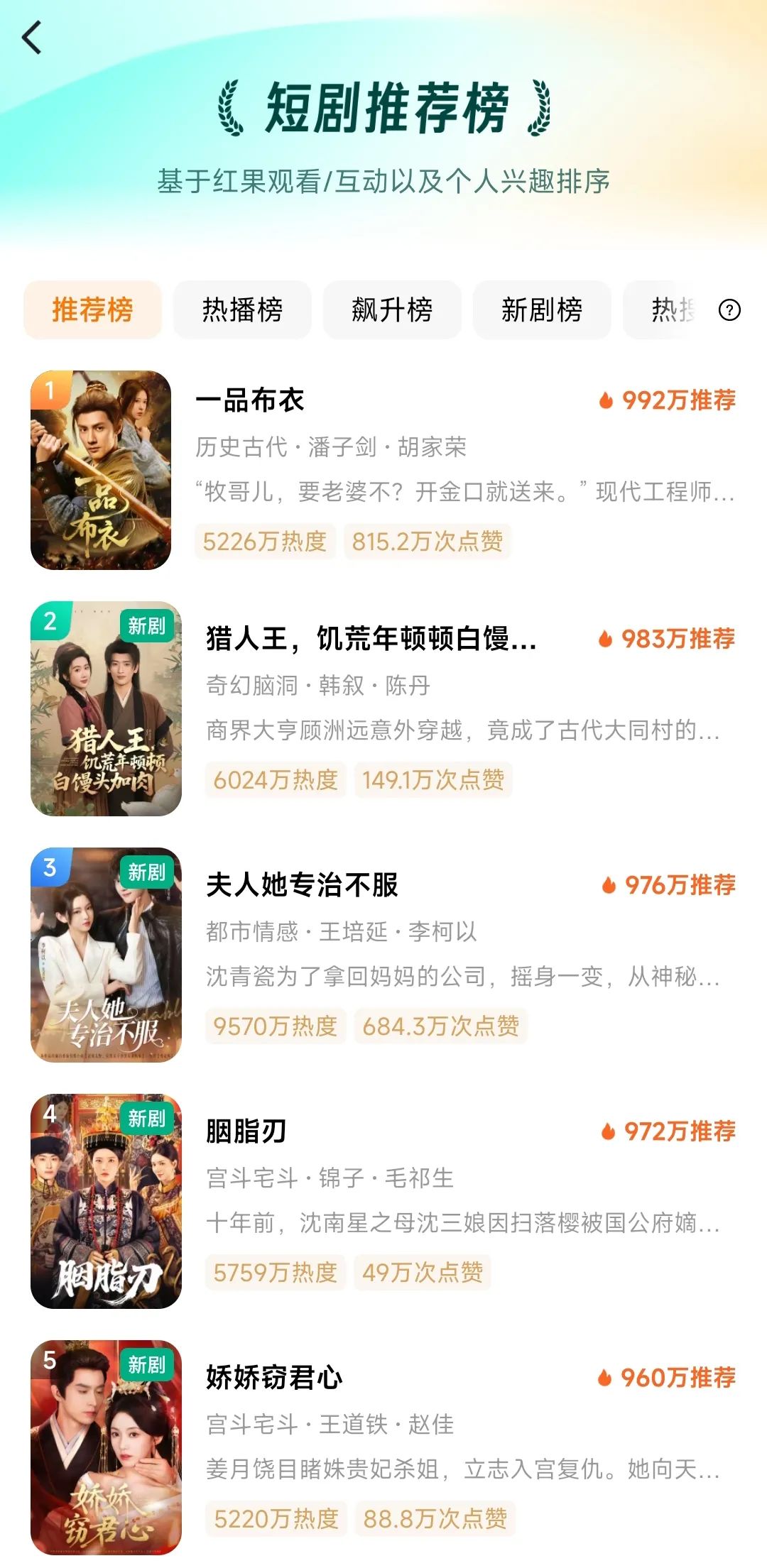The height and width of the screenshot is (1568, 767).
Task: Switch to the 热播榜 tab
Action: pyautogui.click(x=242, y=310)
